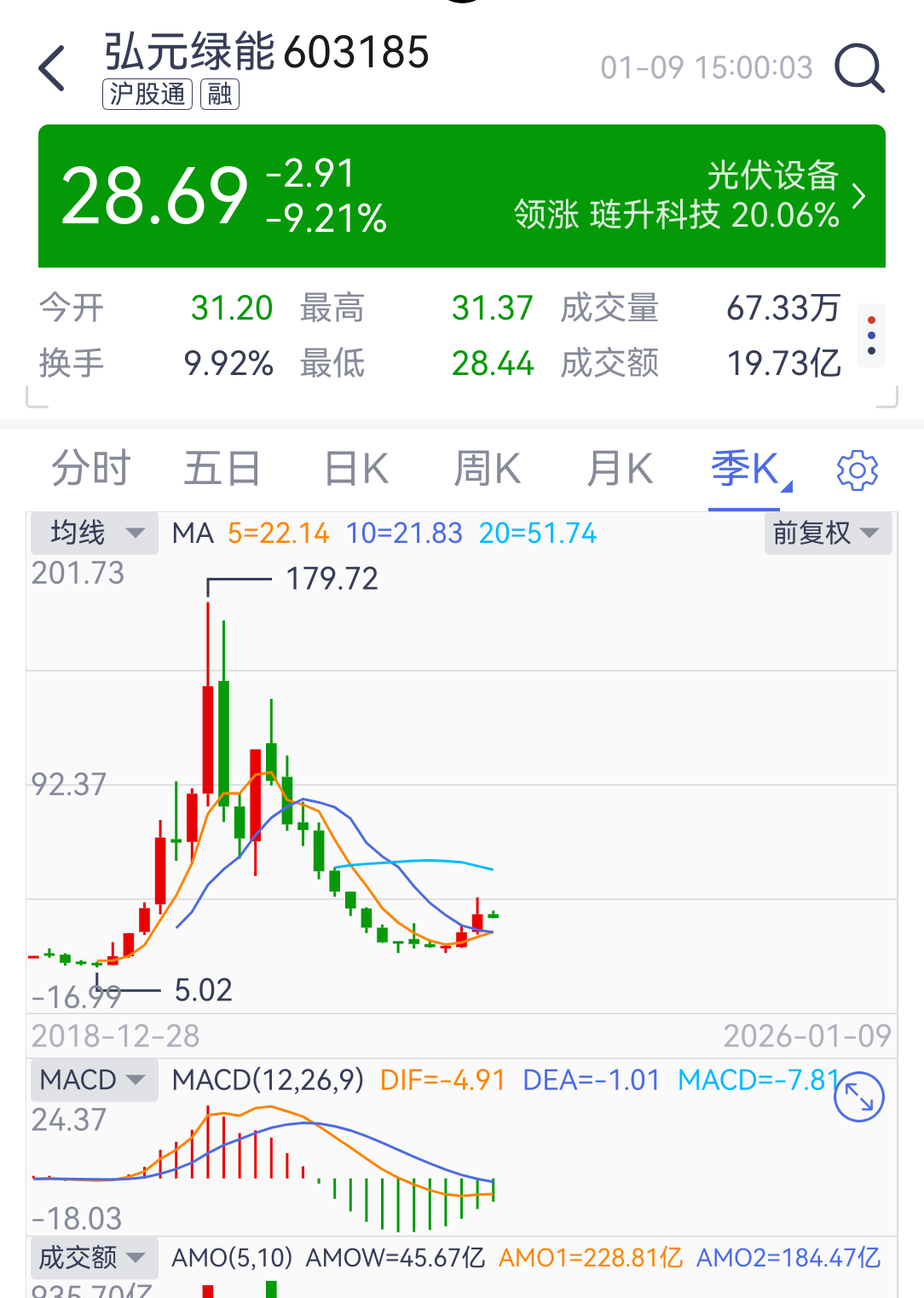Open the 均线 indicator dropdown
924x1298 pixels.
(94, 532)
